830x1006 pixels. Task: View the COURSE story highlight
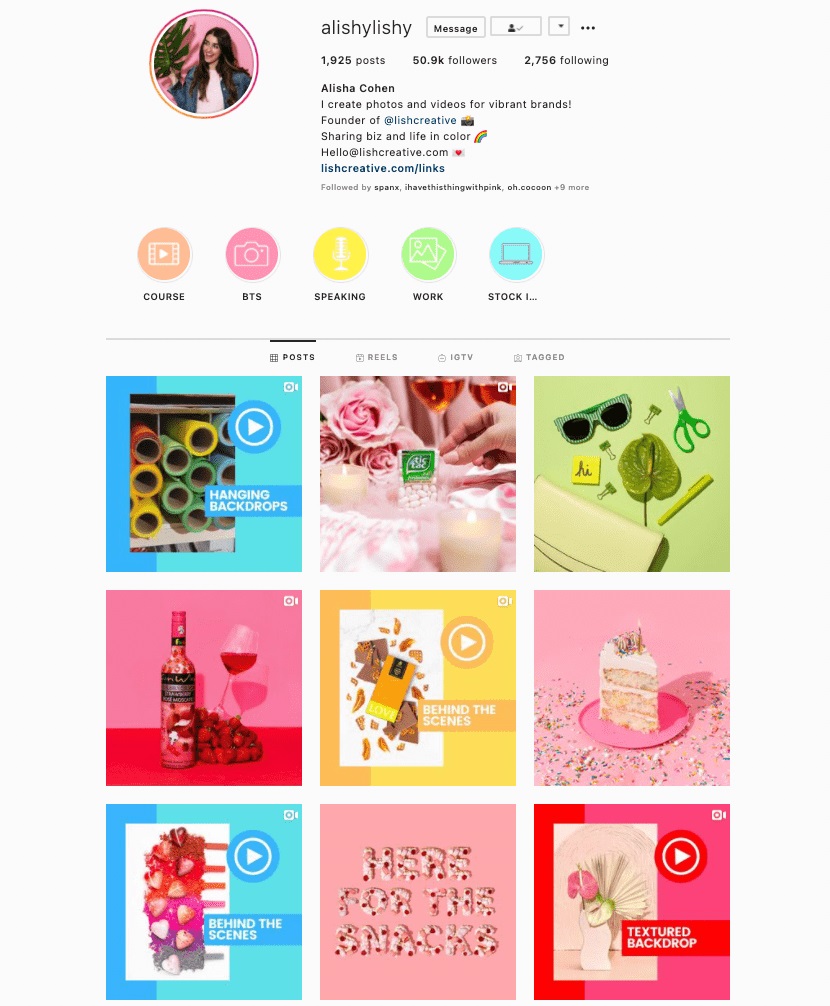pyautogui.click(x=164, y=254)
